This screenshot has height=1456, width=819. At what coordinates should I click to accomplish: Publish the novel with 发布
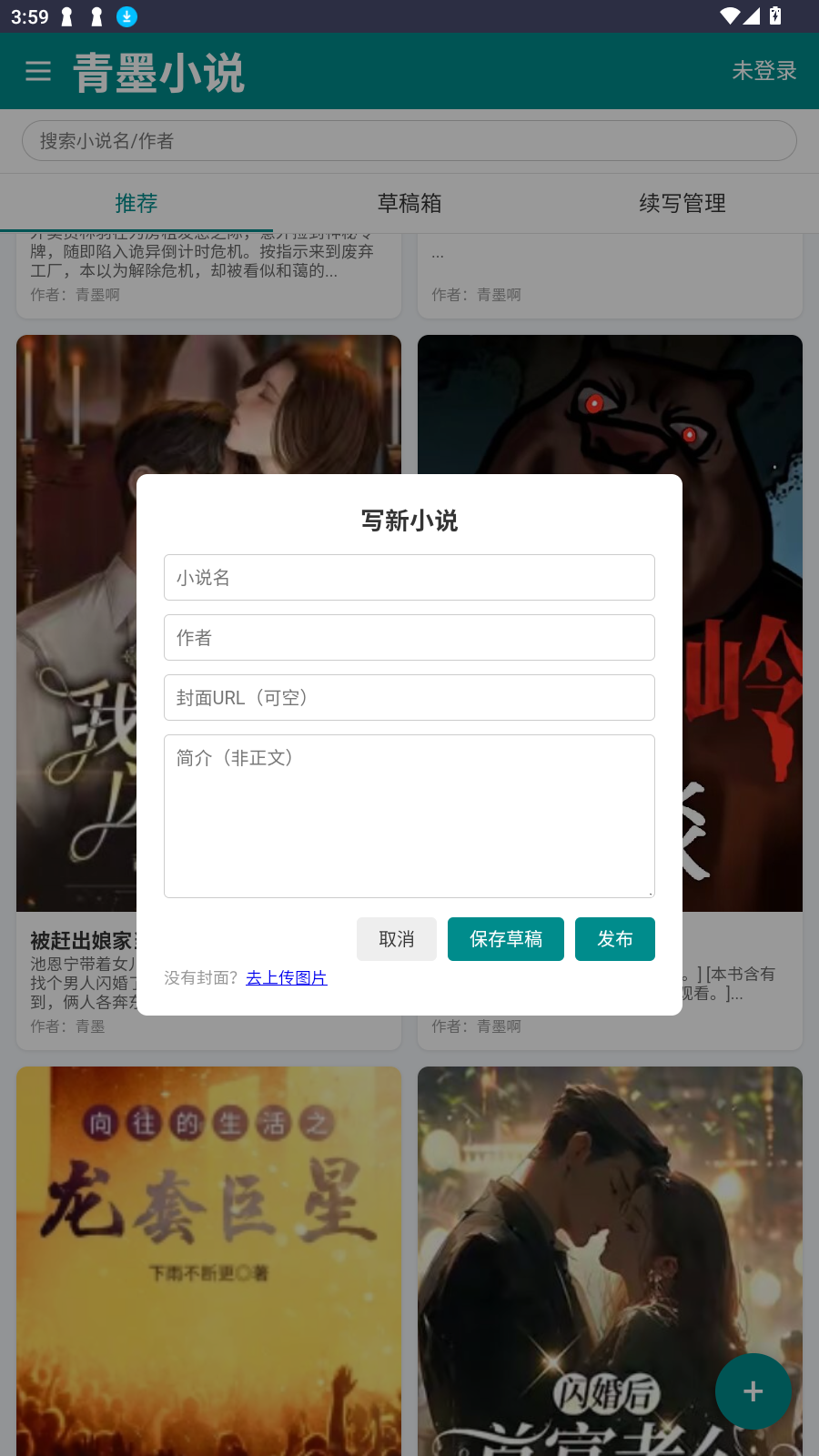coord(614,939)
